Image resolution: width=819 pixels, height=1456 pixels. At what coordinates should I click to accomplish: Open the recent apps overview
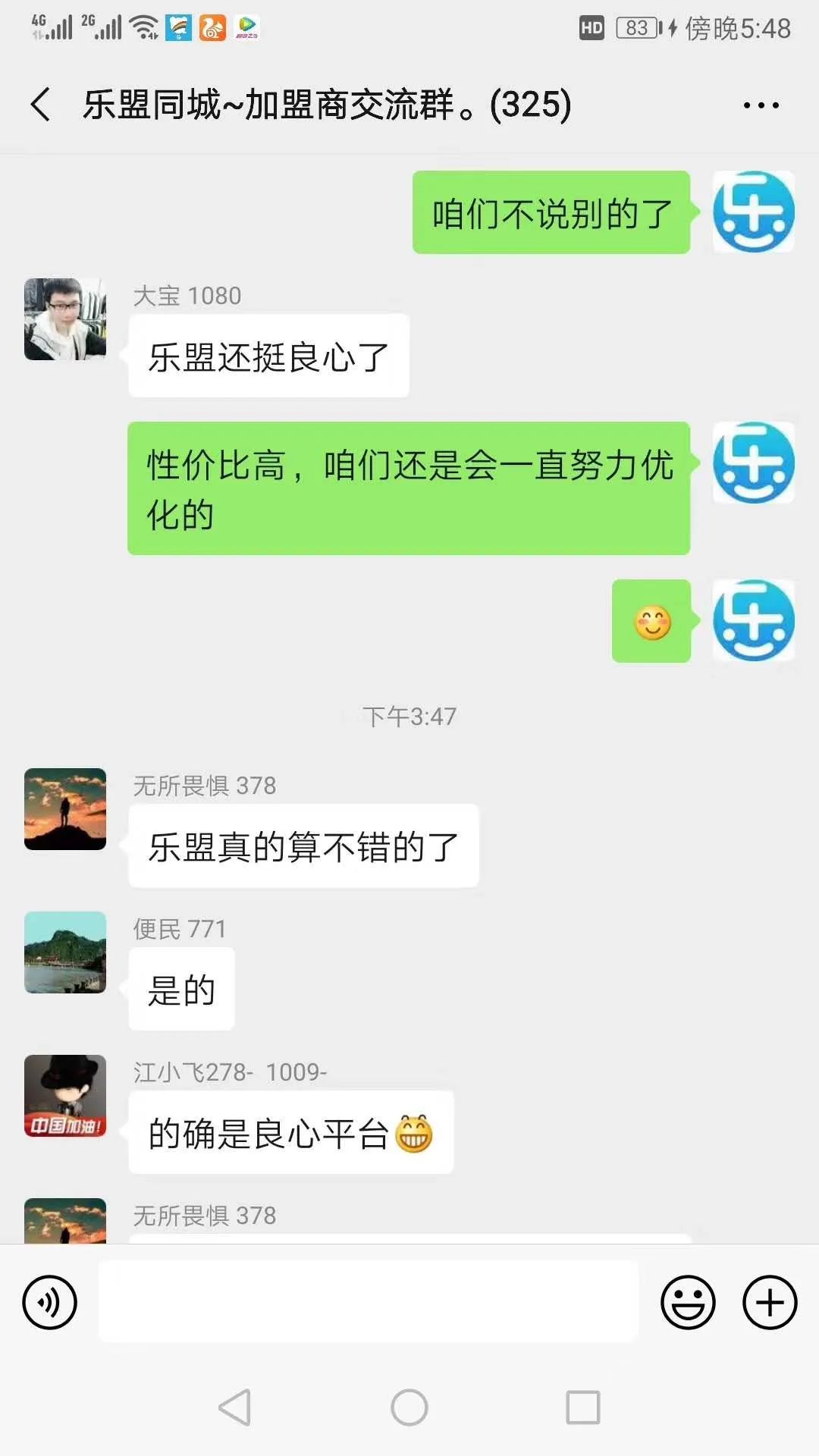[583, 1407]
